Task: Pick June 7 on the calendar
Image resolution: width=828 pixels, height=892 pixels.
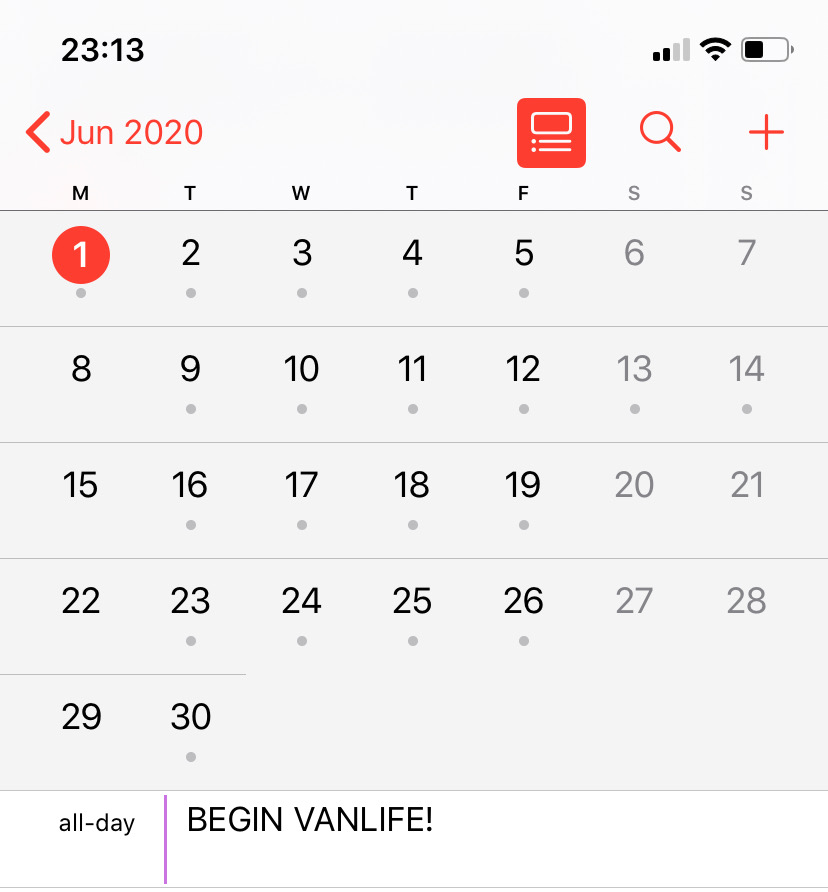Action: pos(746,254)
